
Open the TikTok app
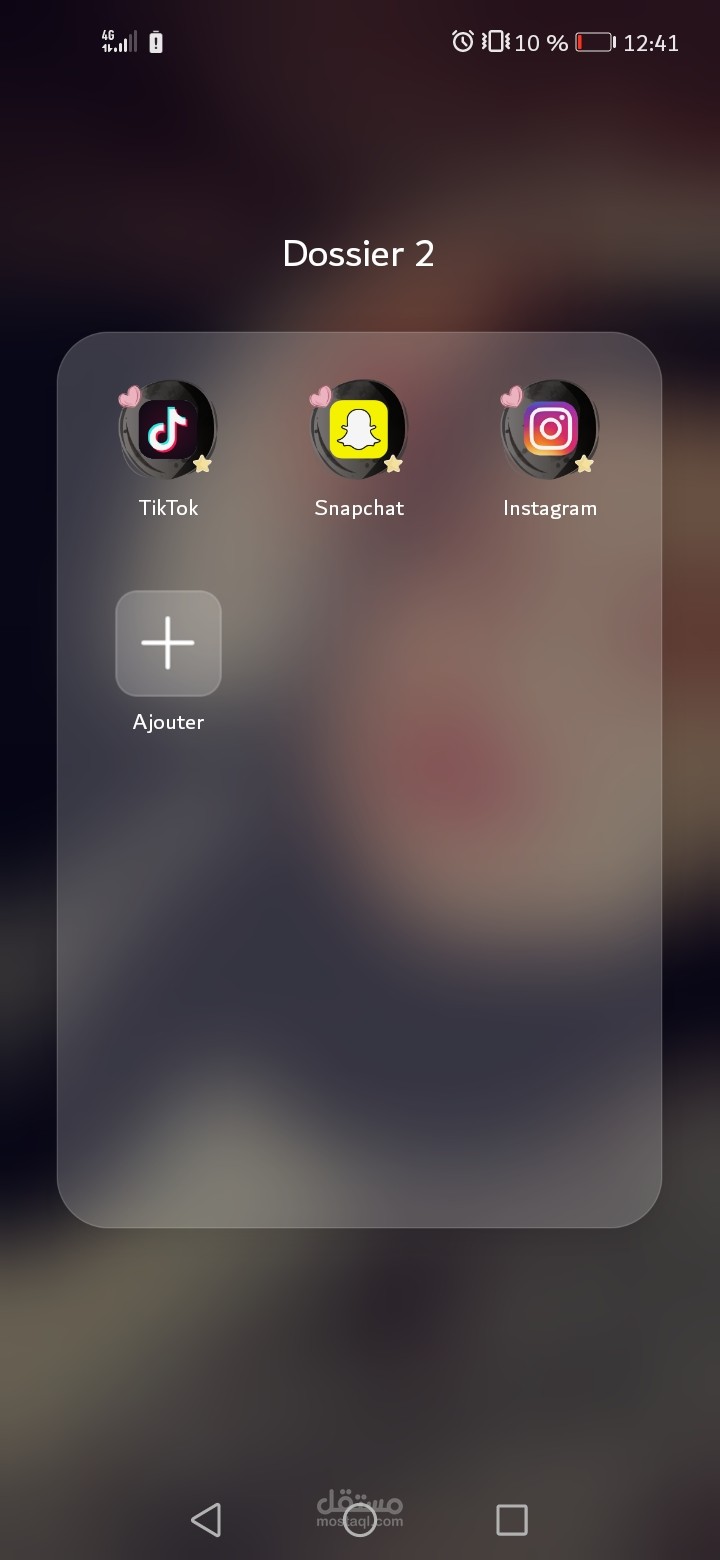[x=168, y=431]
